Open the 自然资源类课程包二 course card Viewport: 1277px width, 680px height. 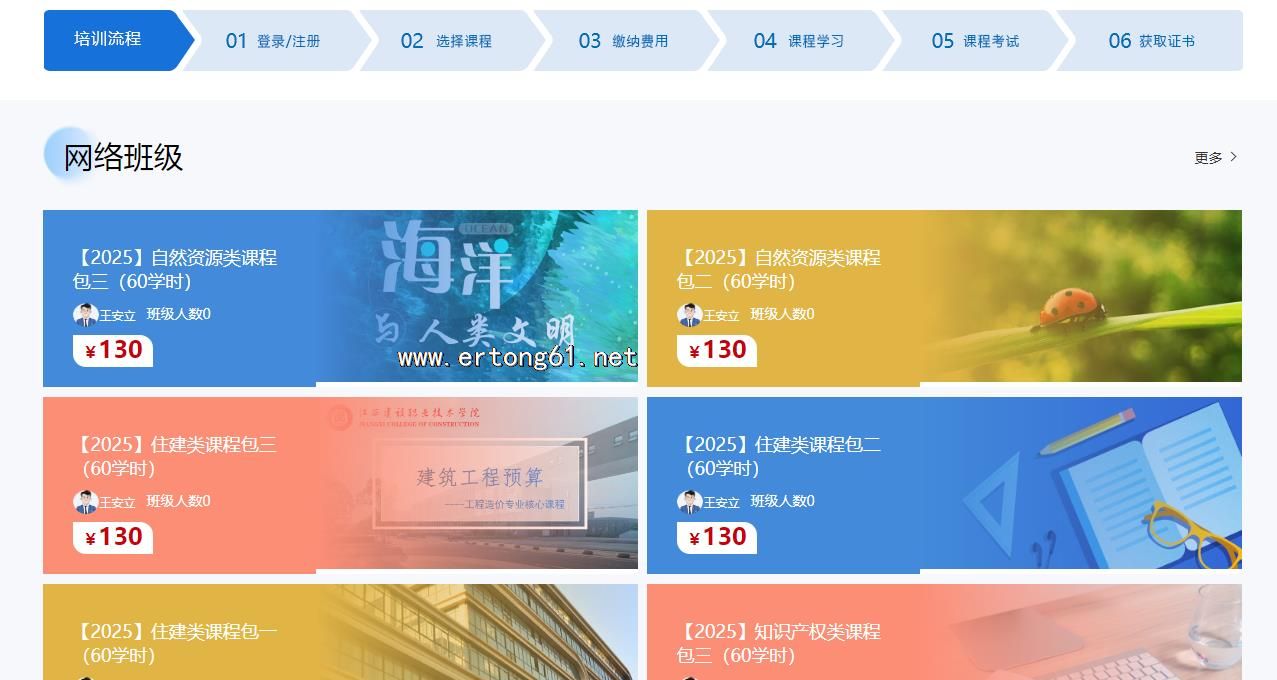click(944, 297)
